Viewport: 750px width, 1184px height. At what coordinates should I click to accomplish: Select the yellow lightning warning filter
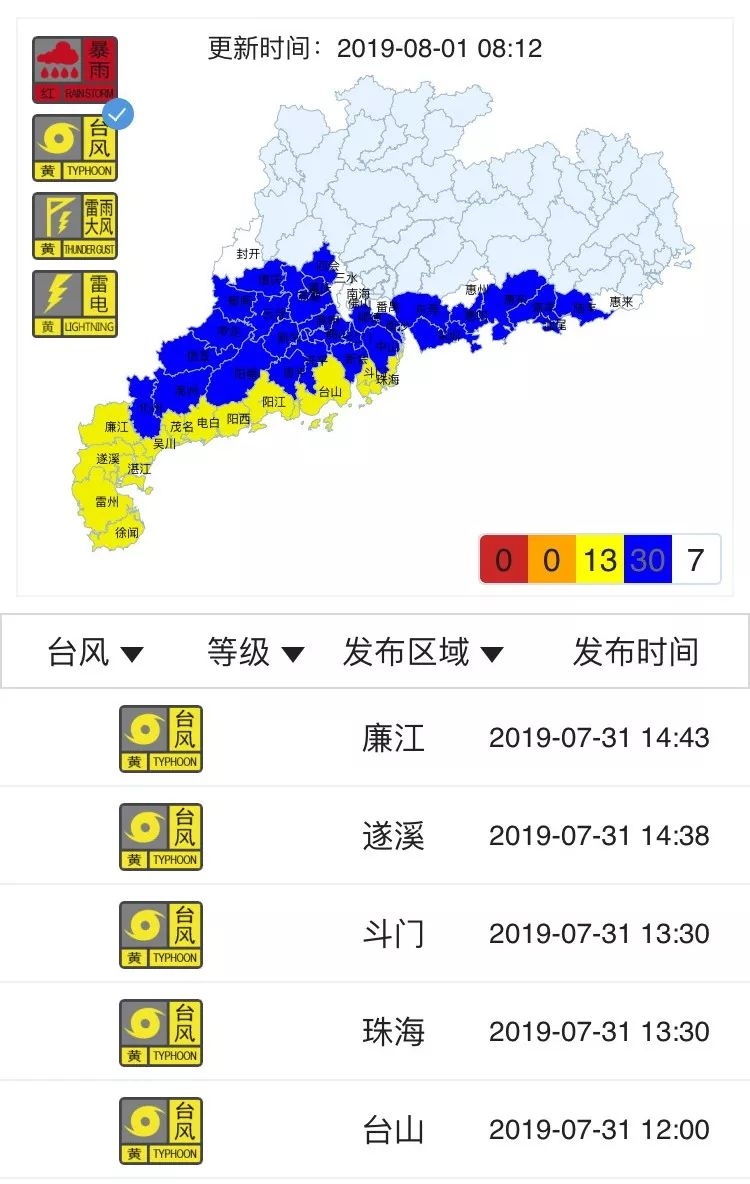tap(75, 304)
